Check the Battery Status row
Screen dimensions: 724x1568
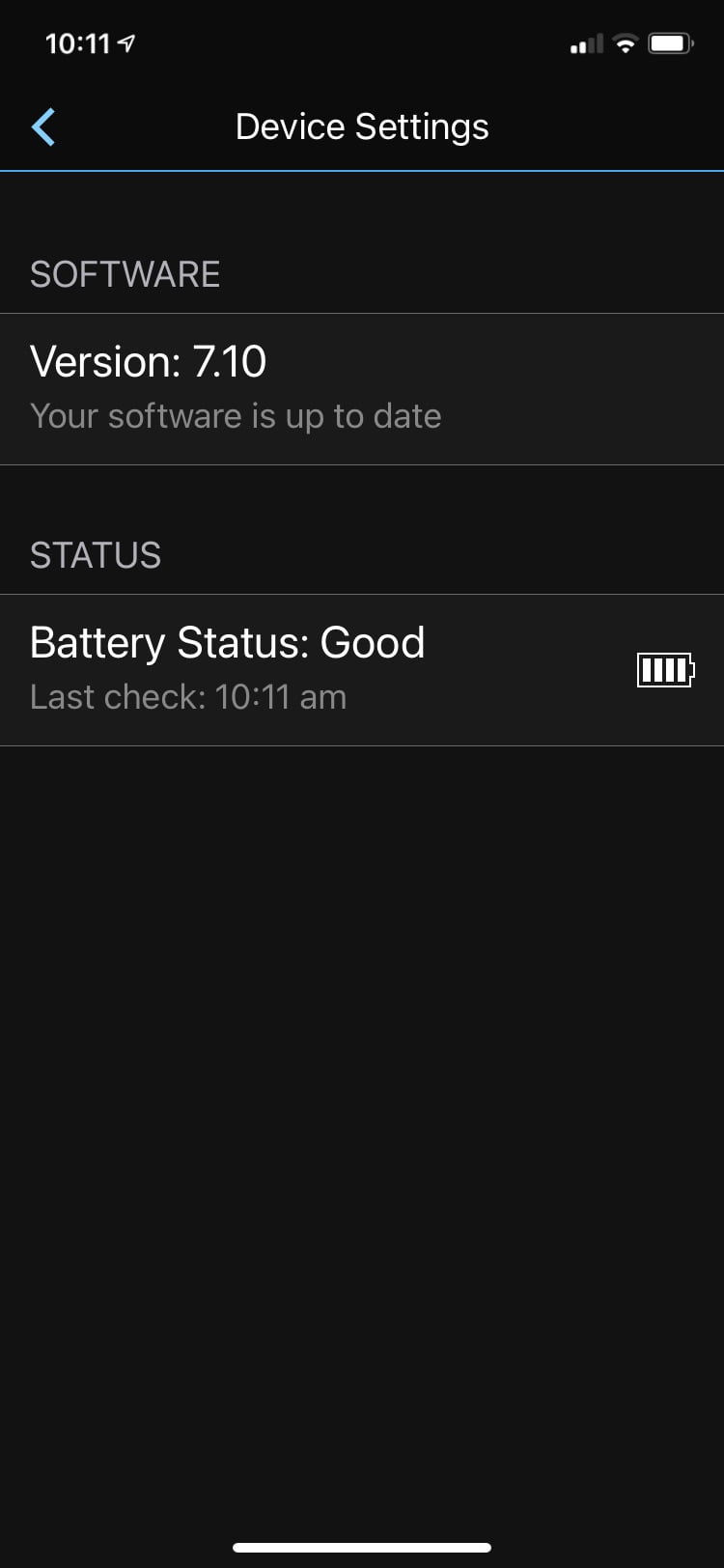pos(362,669)
